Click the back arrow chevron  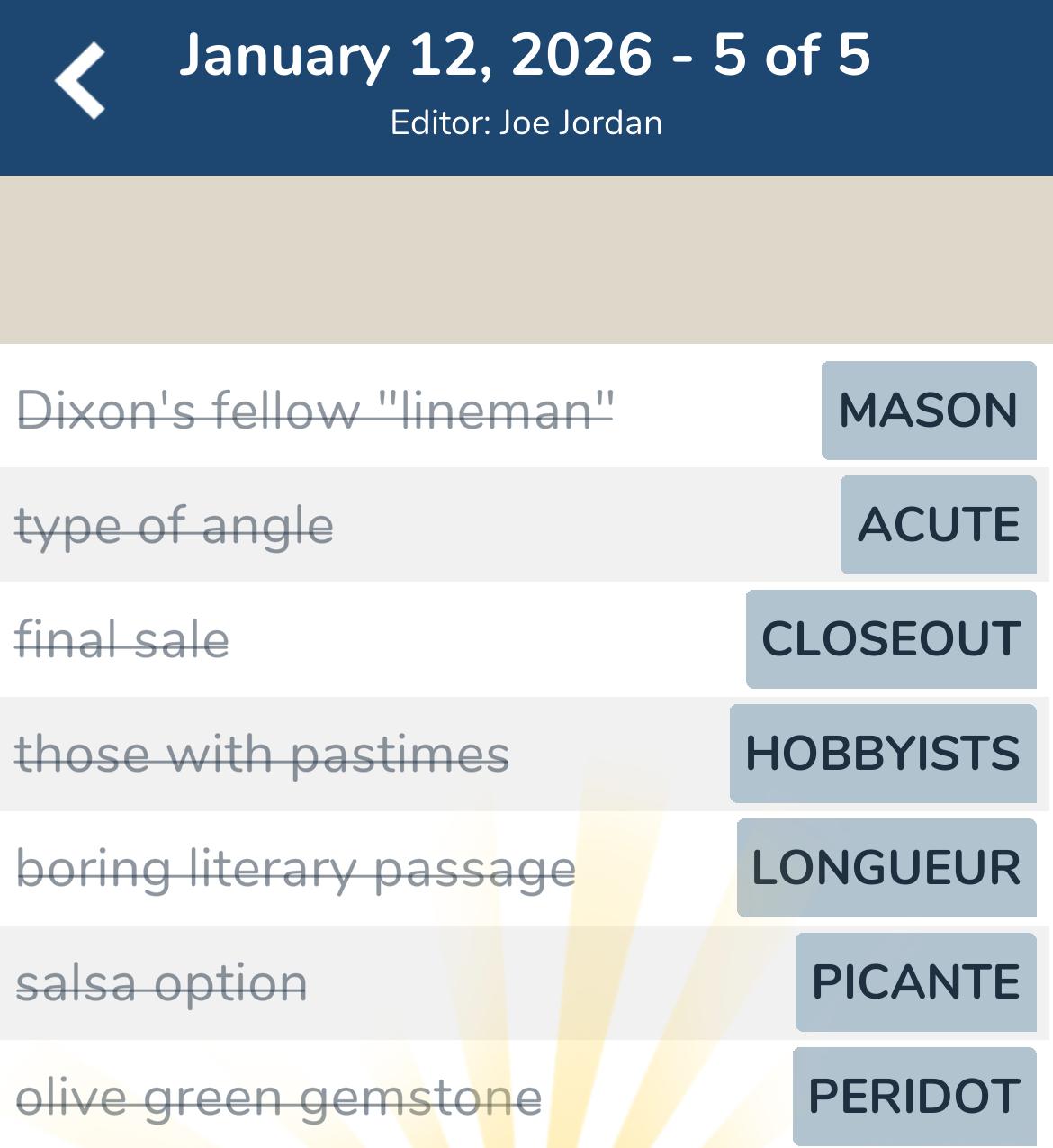79,79
